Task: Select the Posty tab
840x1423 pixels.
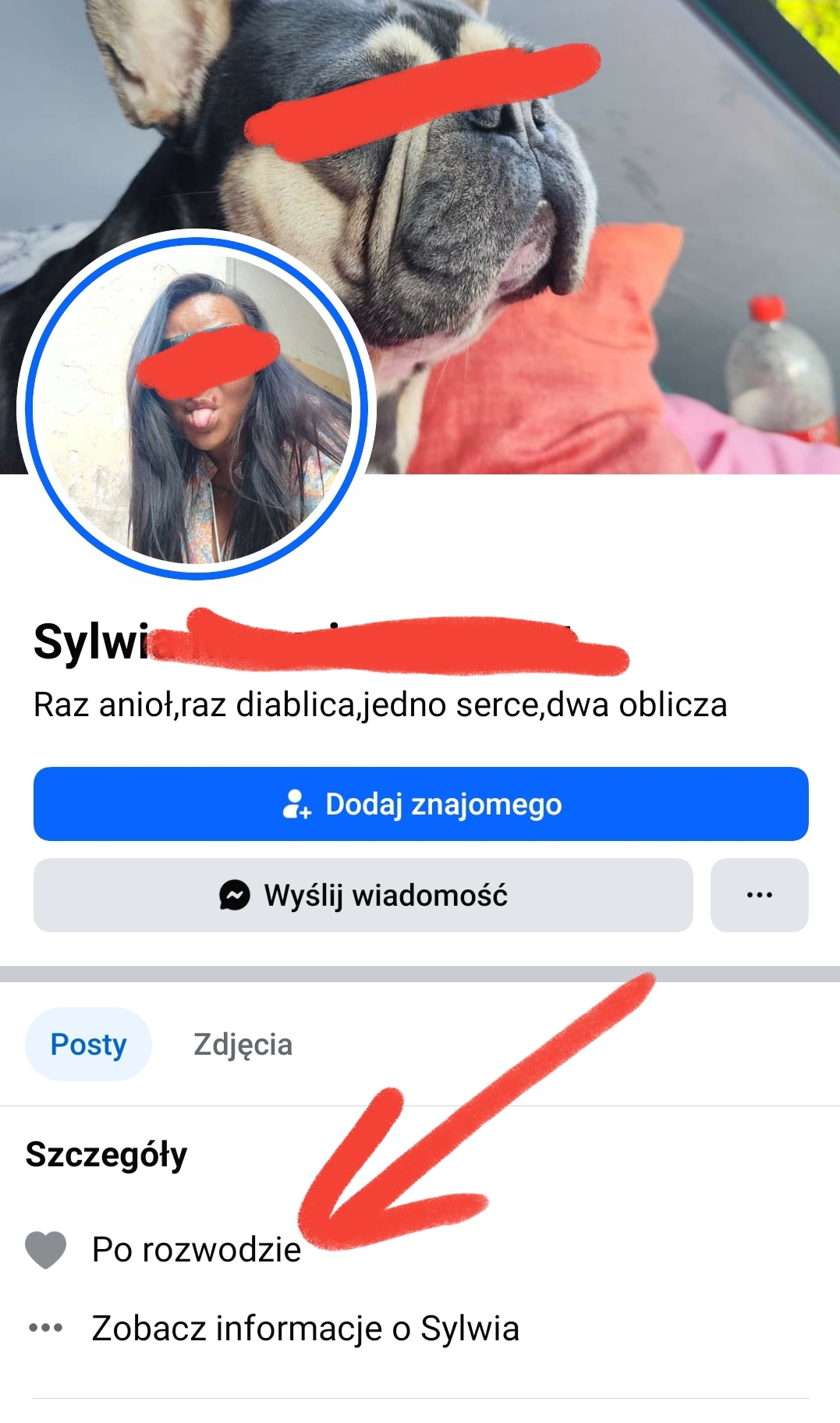Action: [88, 1044]
